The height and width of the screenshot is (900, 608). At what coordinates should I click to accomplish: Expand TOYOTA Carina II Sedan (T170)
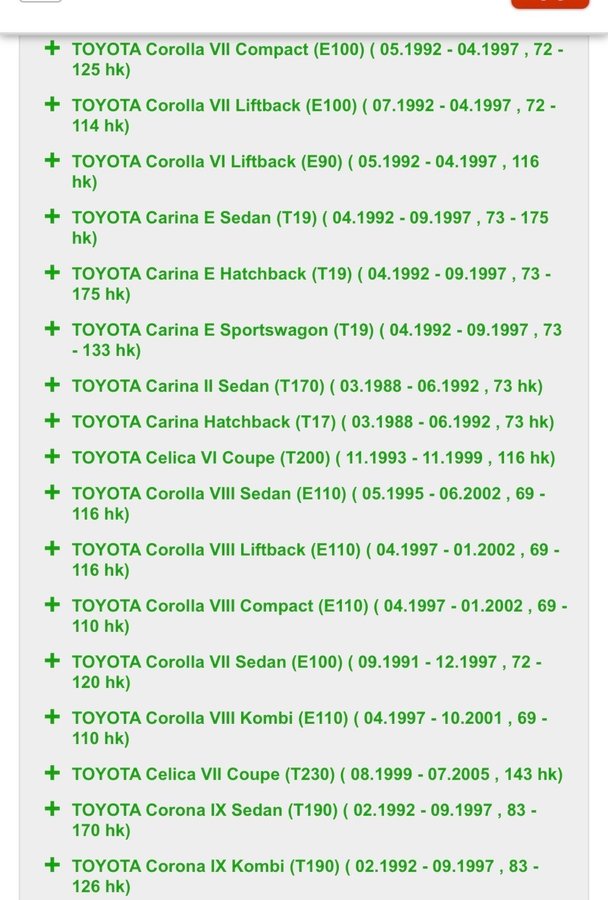[x=52, y=385]
